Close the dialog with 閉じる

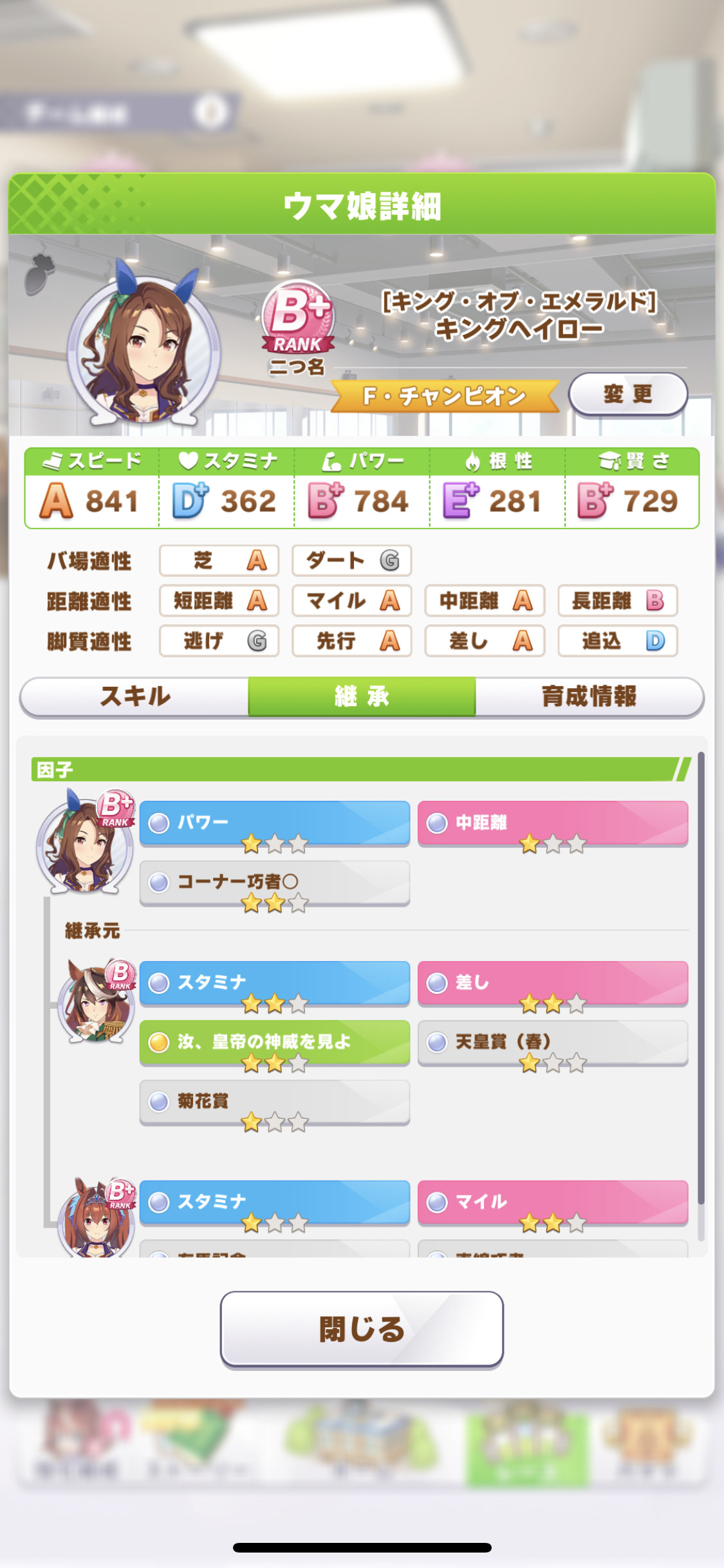[362, 1328]
